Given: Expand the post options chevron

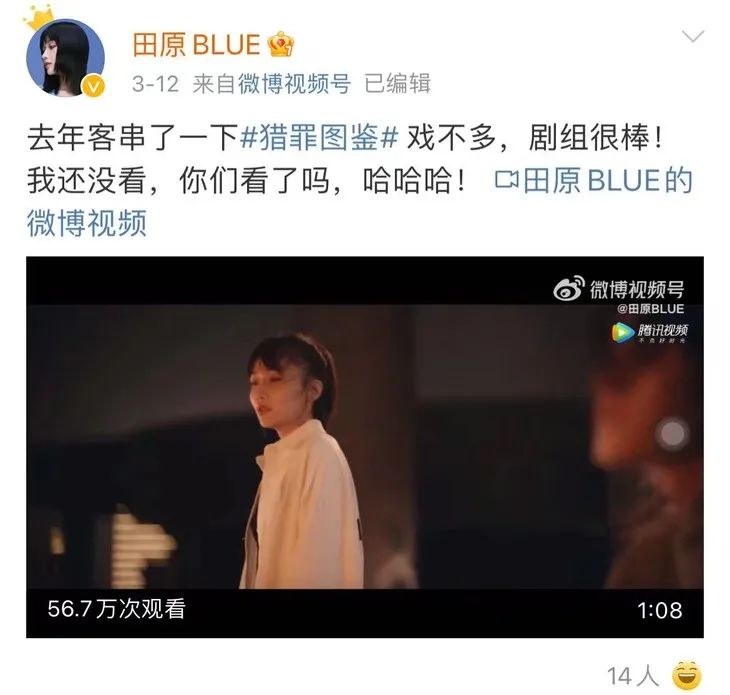Looking at the screenshot, I should click(692, 38).
